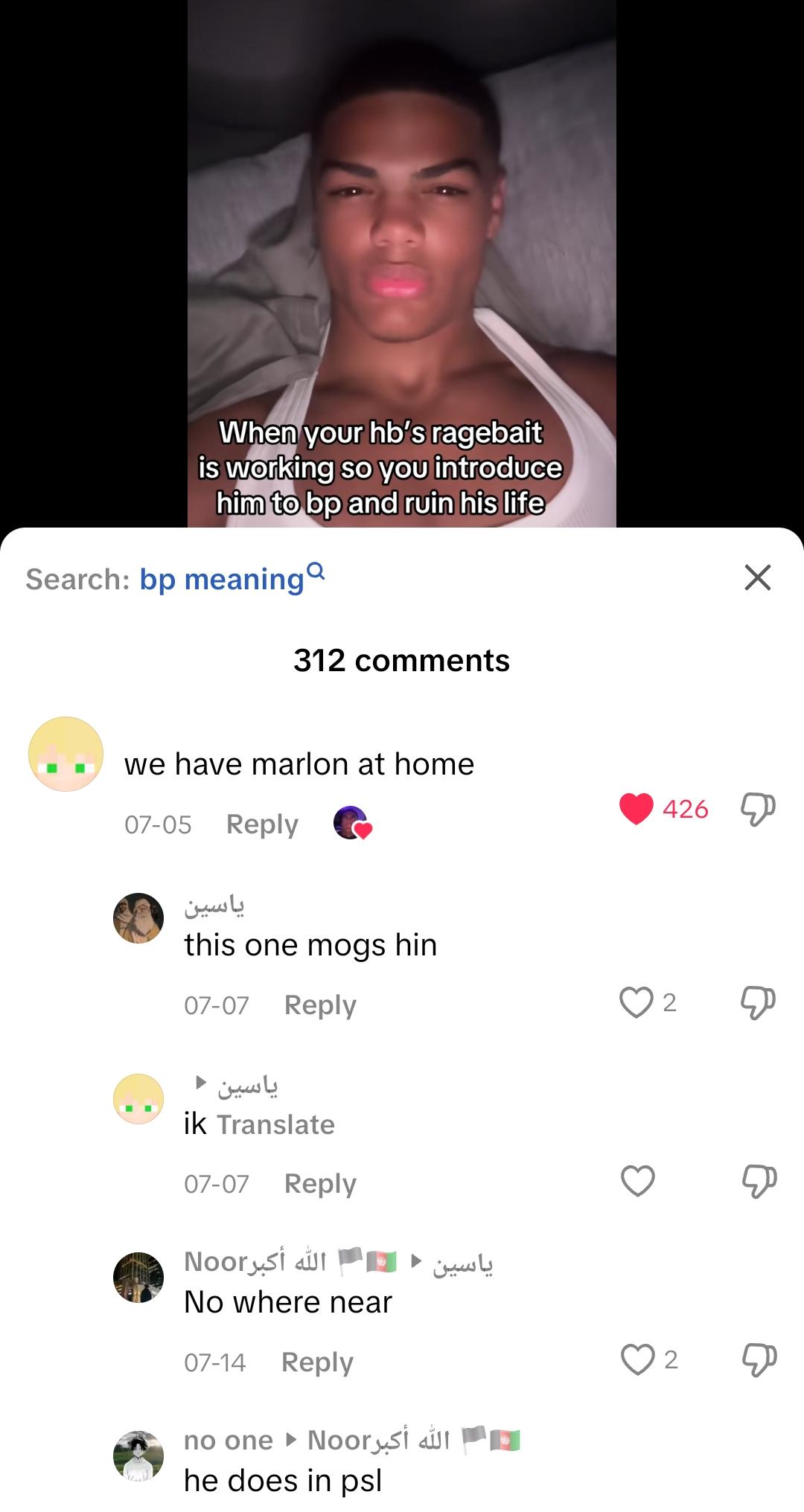Open the top commenter's avatar
Screen dimensions: 804x1512
click(x=66, y=754)
